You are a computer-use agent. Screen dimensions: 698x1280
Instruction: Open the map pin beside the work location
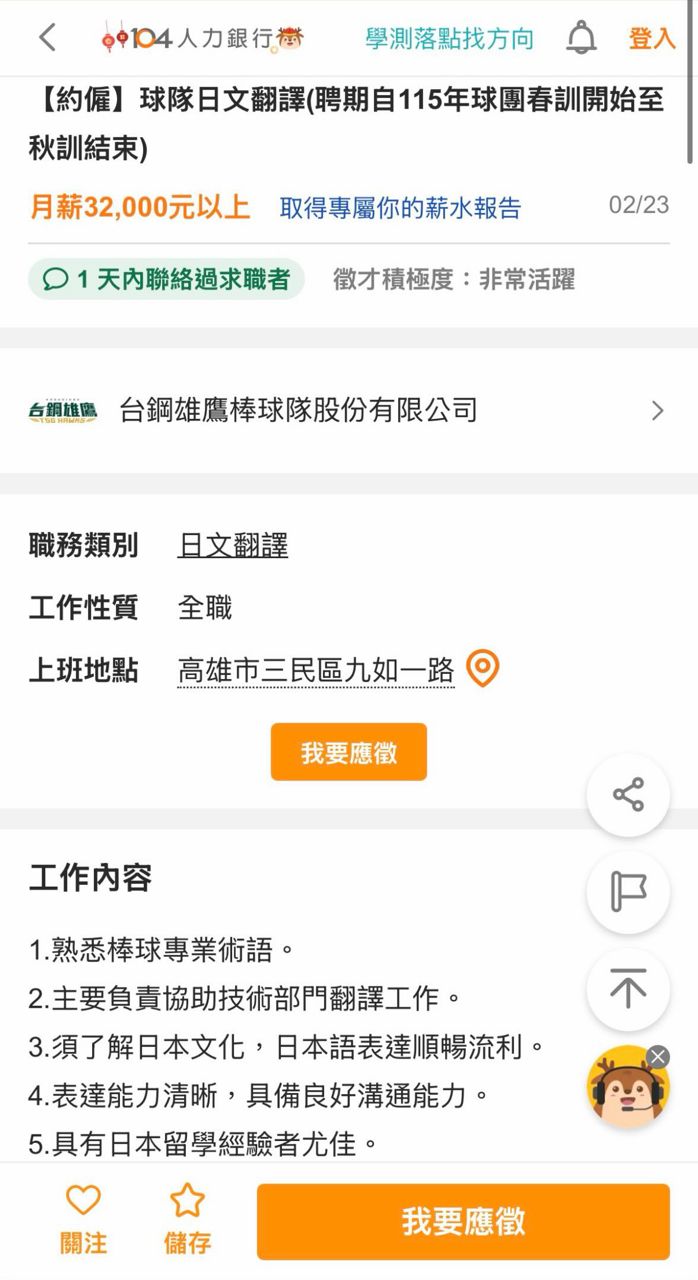[x=483, y=669]
